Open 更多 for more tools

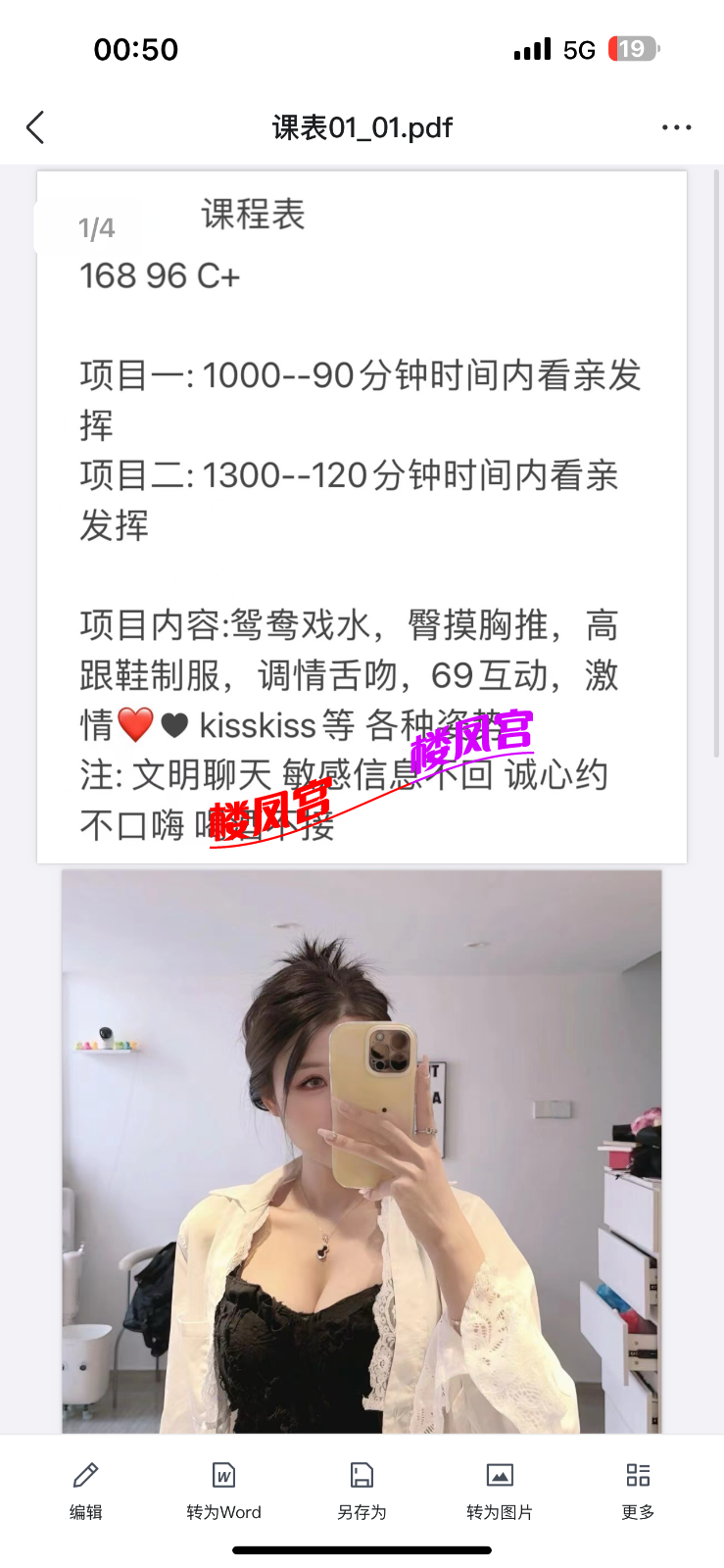tap(638, 1490)
